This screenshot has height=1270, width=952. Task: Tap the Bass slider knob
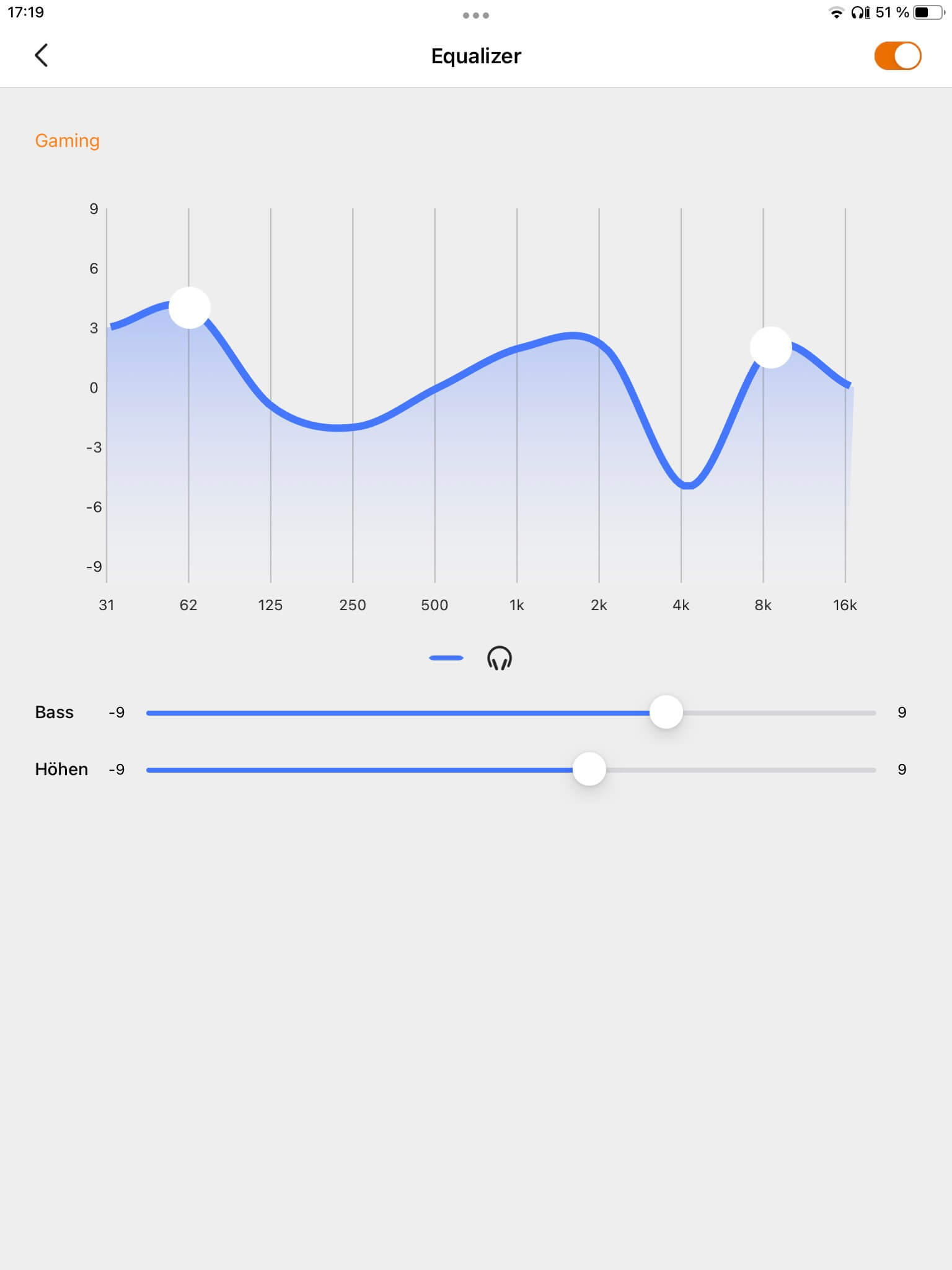point(666,713)
